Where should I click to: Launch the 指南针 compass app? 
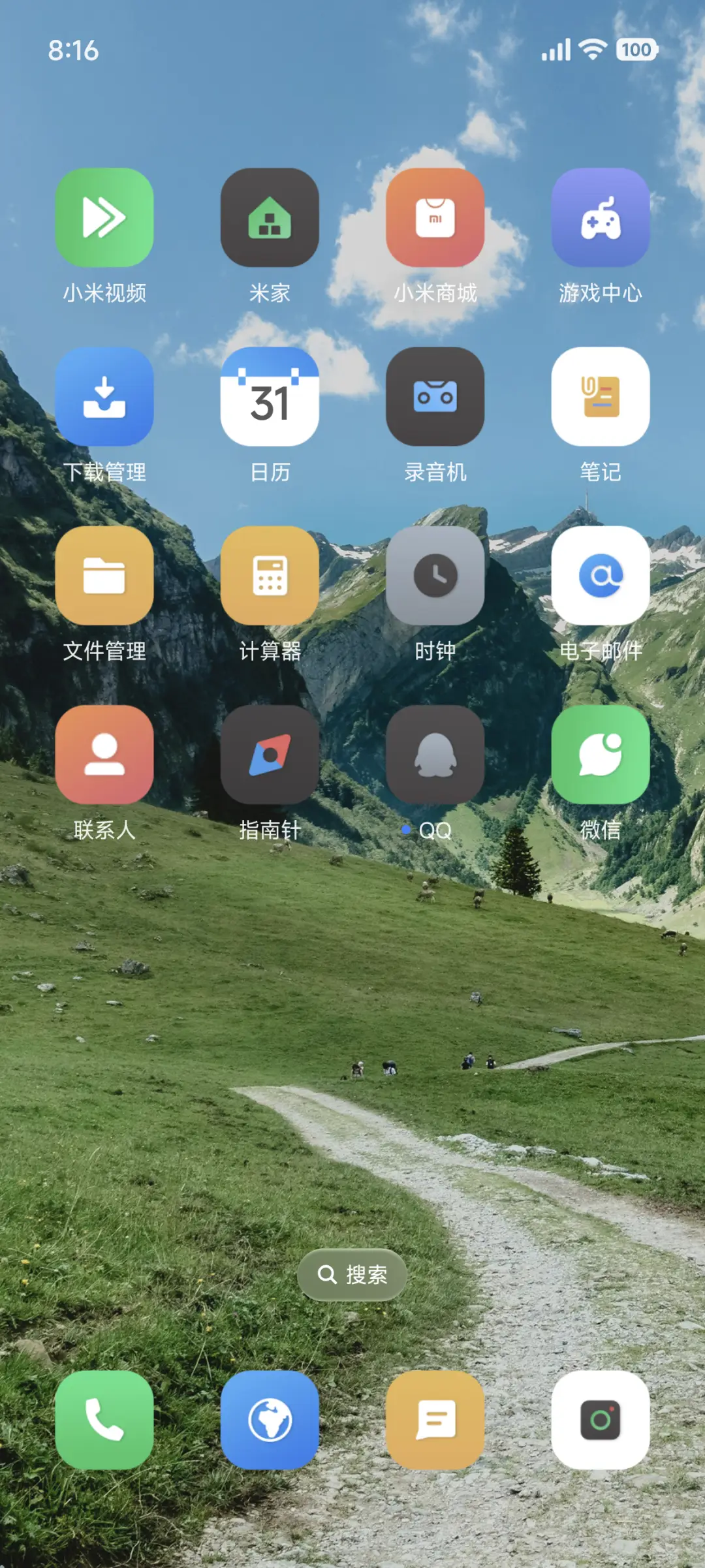point(270,757)
